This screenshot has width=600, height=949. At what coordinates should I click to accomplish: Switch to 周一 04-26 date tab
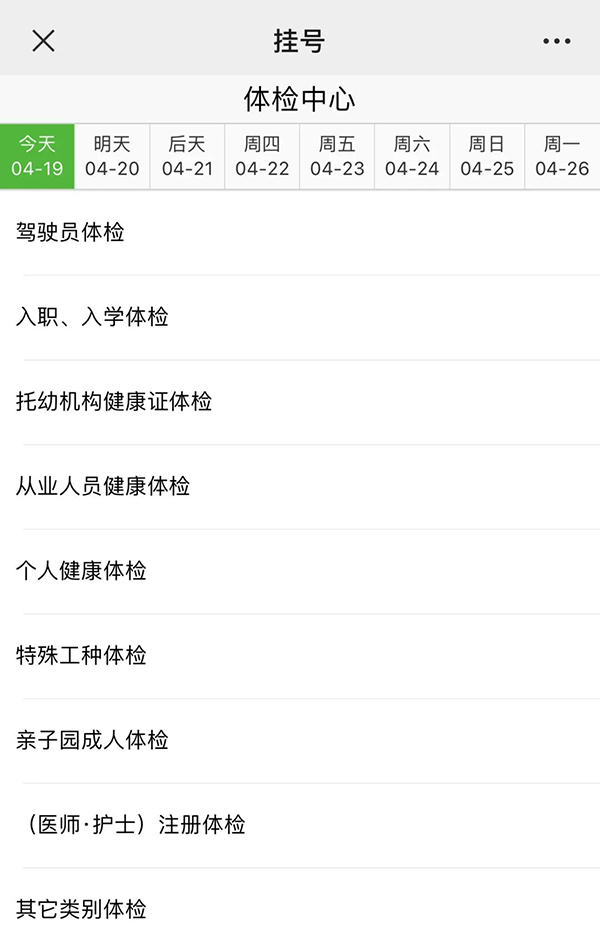click(562, 157)
